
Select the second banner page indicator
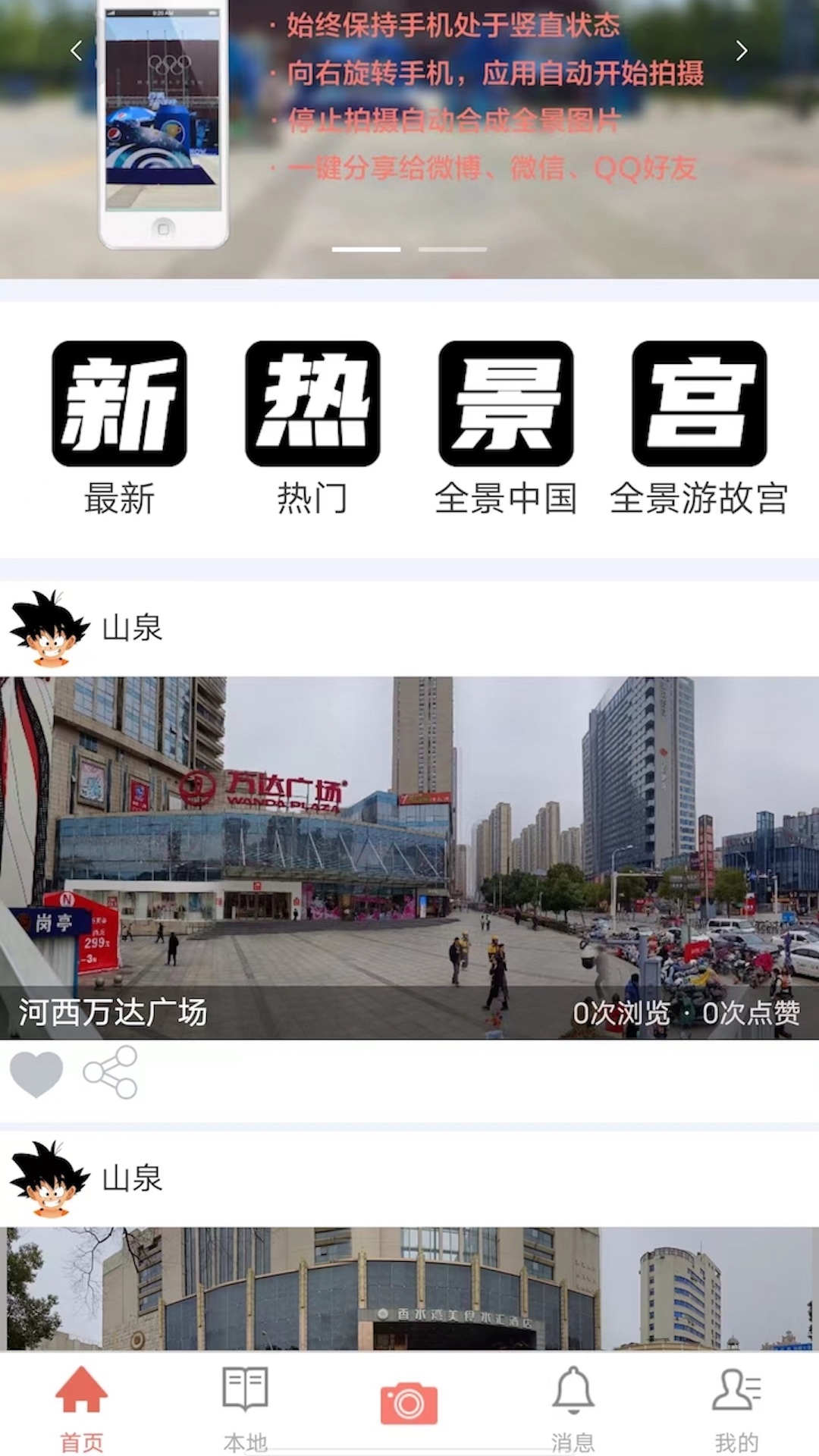tap(453, 249)
